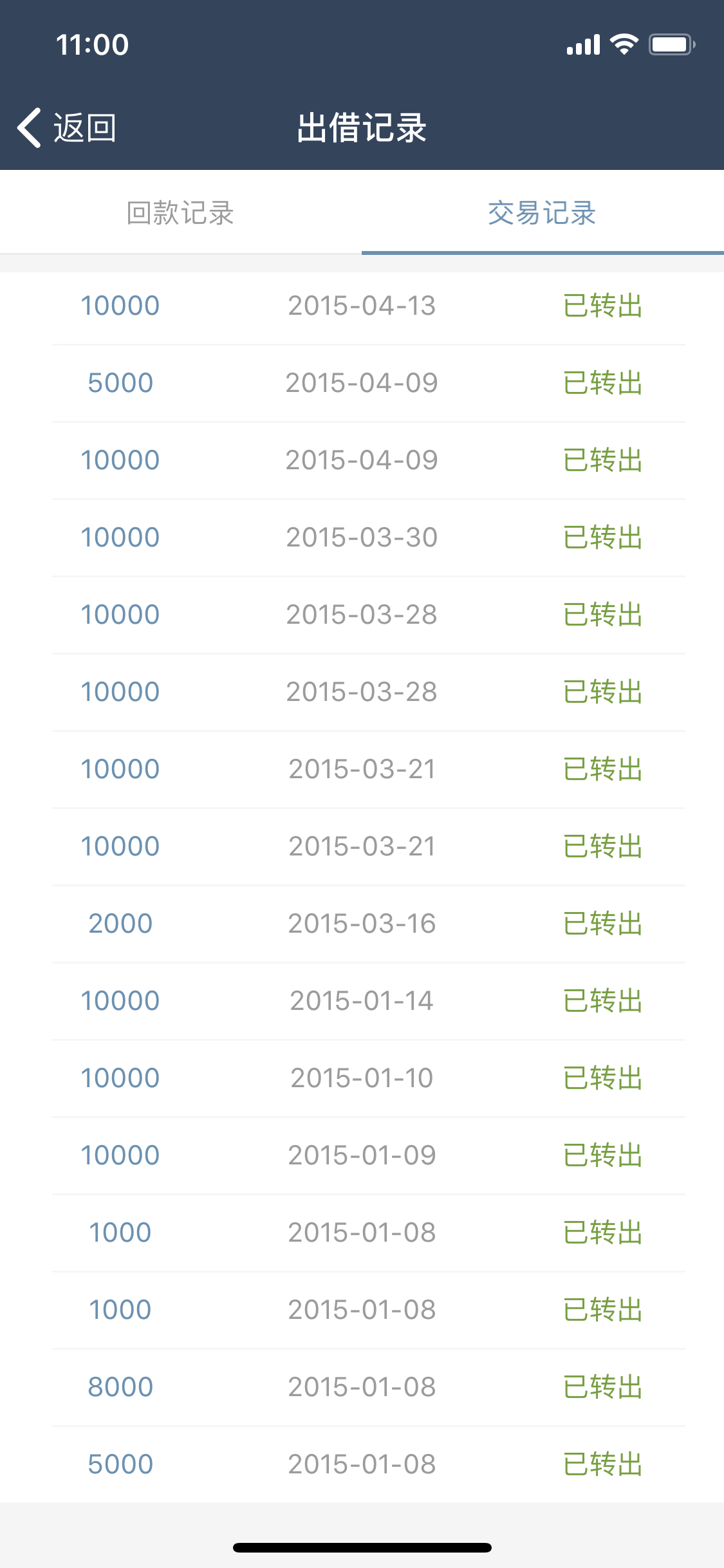Go back via the 返回 button
Screen dimensions: 724x1568
[67, 127]
